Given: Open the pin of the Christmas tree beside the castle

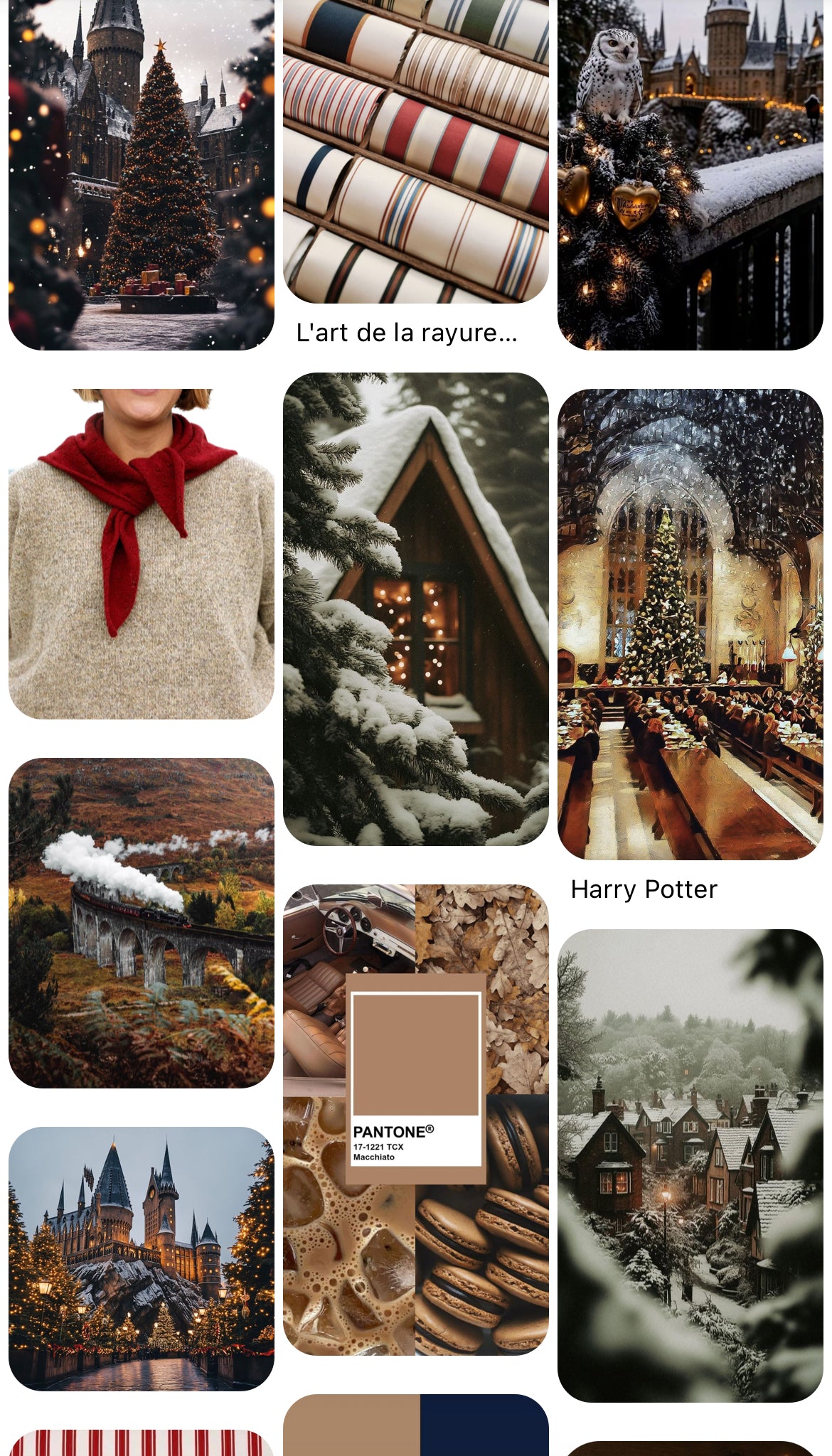Looking at the screenshot, I should [141, 174].
